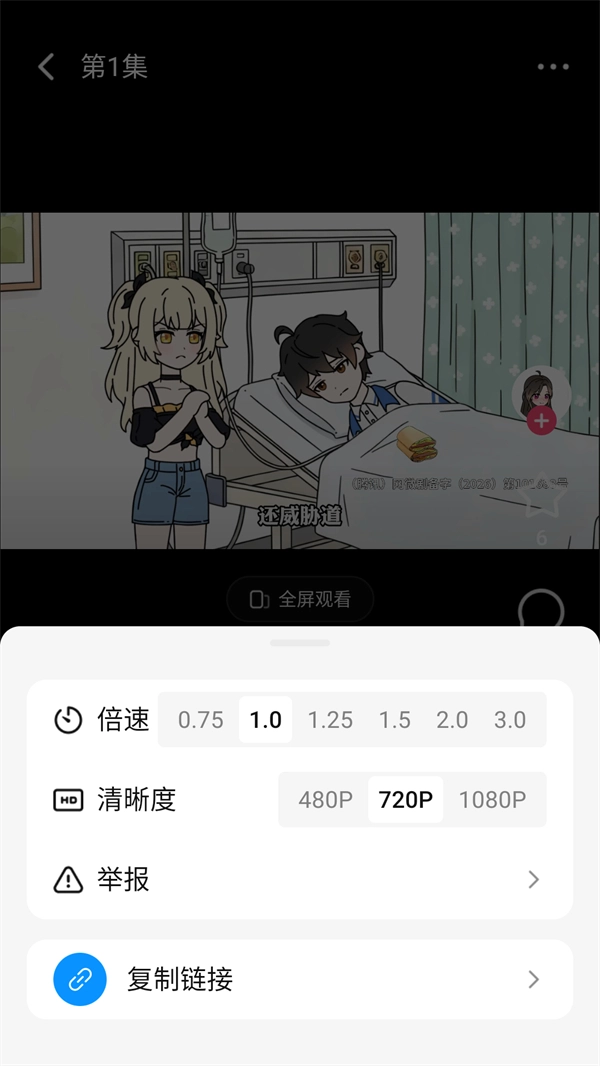Change playback speed to 2.0
Viewport: 600px width, 1066px height.
coord(452,720)
